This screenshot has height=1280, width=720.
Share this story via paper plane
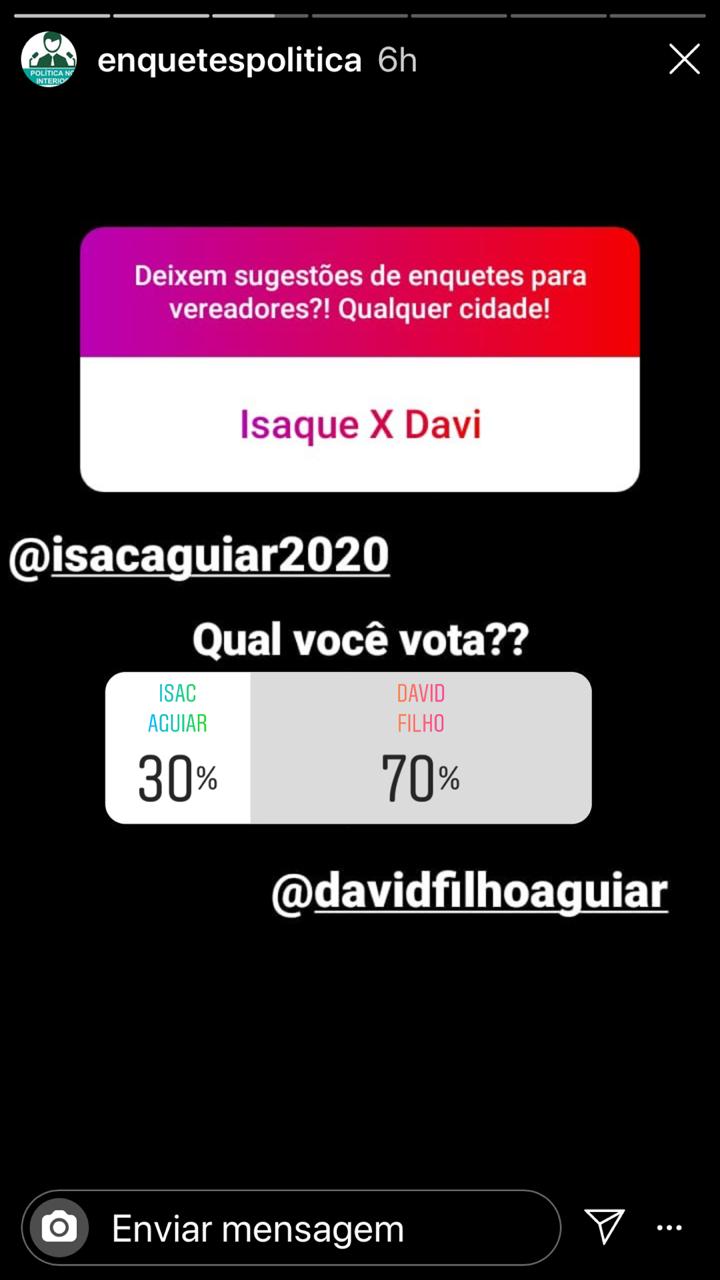(604, 1226)
